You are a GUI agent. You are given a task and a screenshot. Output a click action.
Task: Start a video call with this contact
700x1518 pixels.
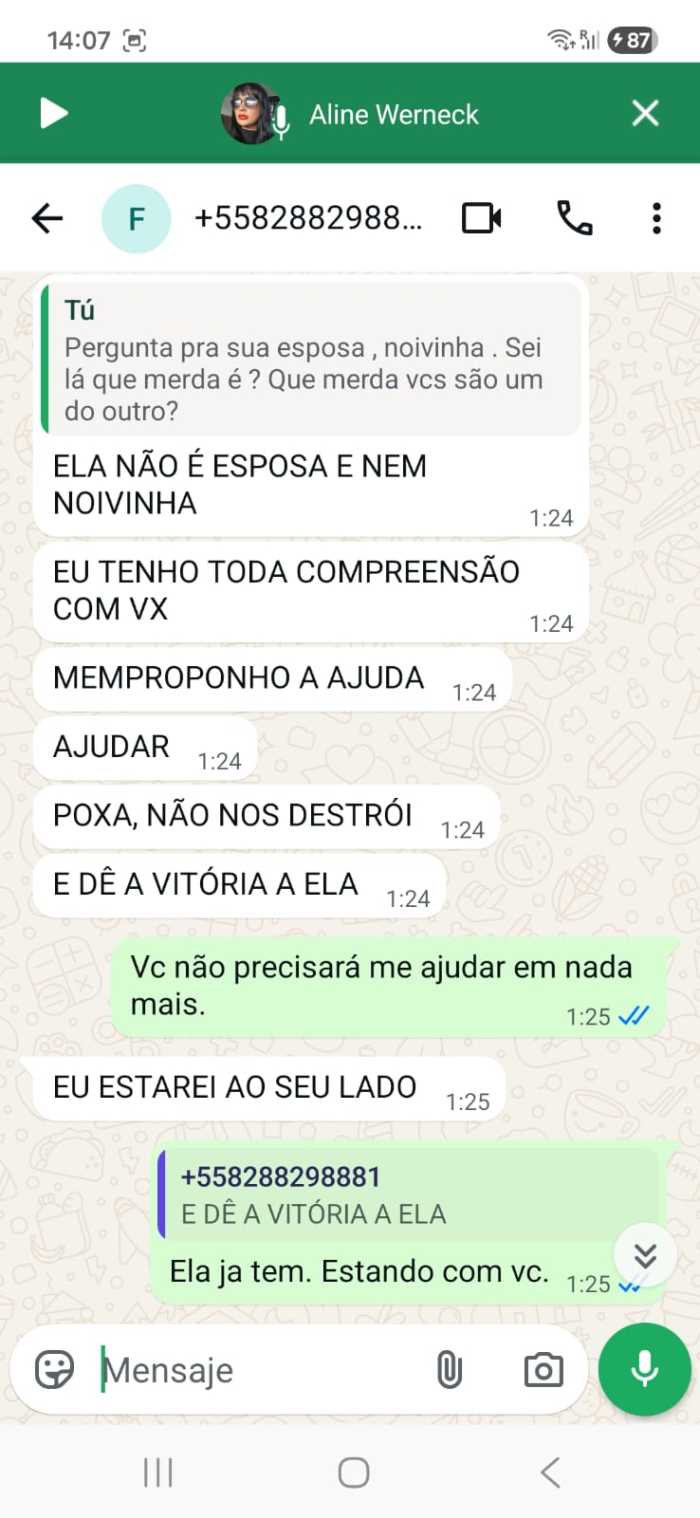tap(481, 218)
